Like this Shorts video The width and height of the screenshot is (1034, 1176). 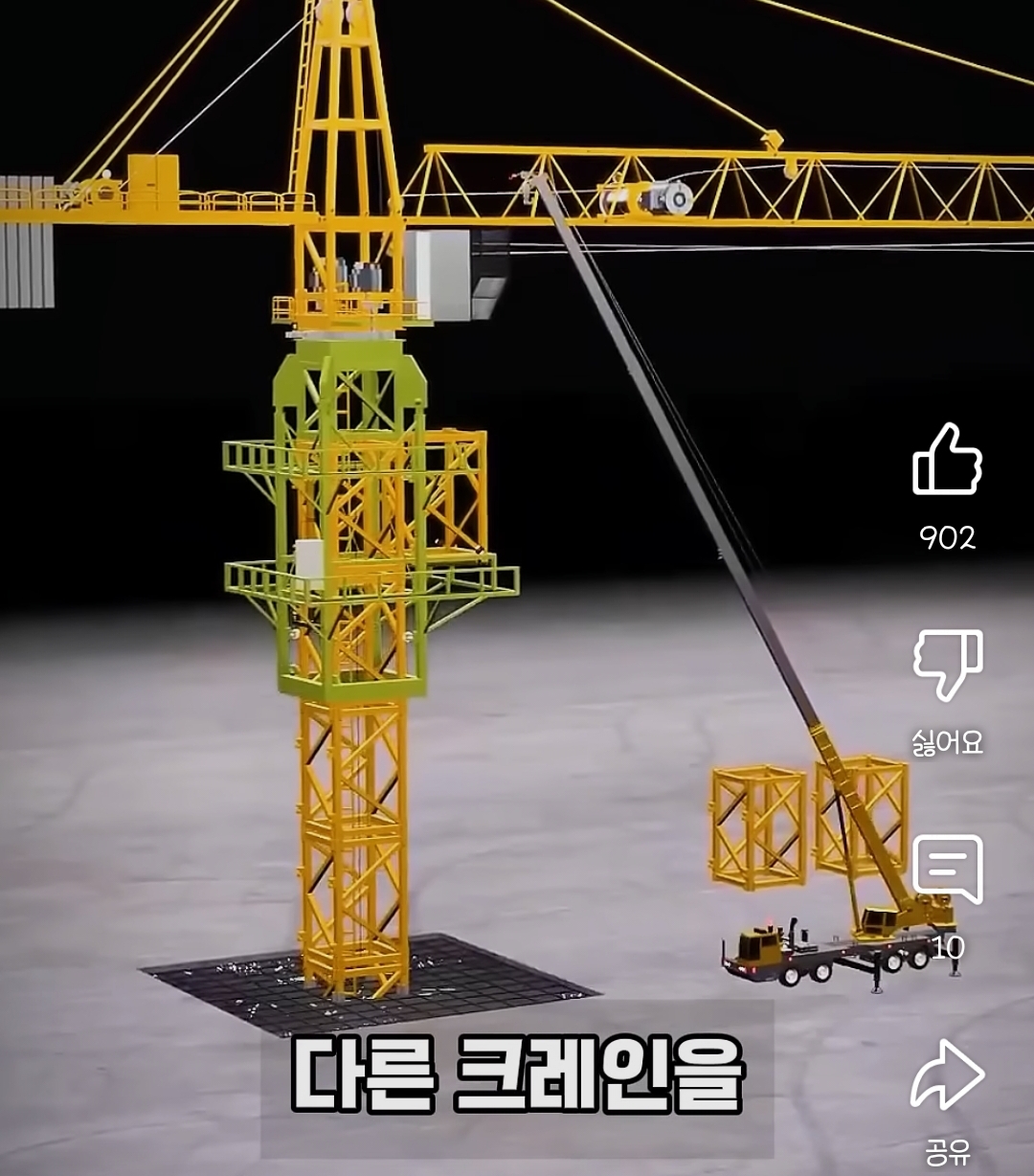(x=947, y=462)
